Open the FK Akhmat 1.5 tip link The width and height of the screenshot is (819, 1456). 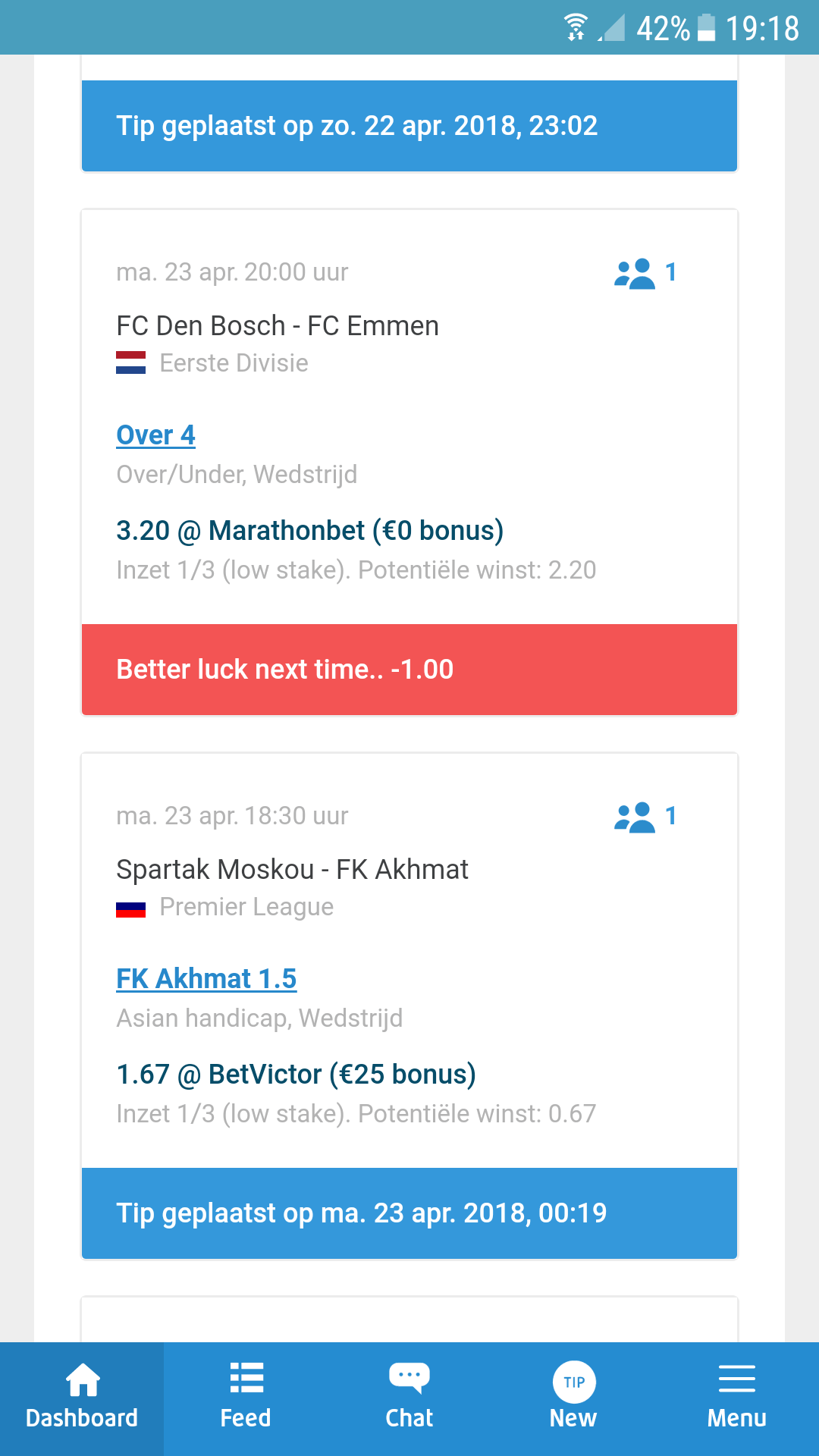coord(206,979)
